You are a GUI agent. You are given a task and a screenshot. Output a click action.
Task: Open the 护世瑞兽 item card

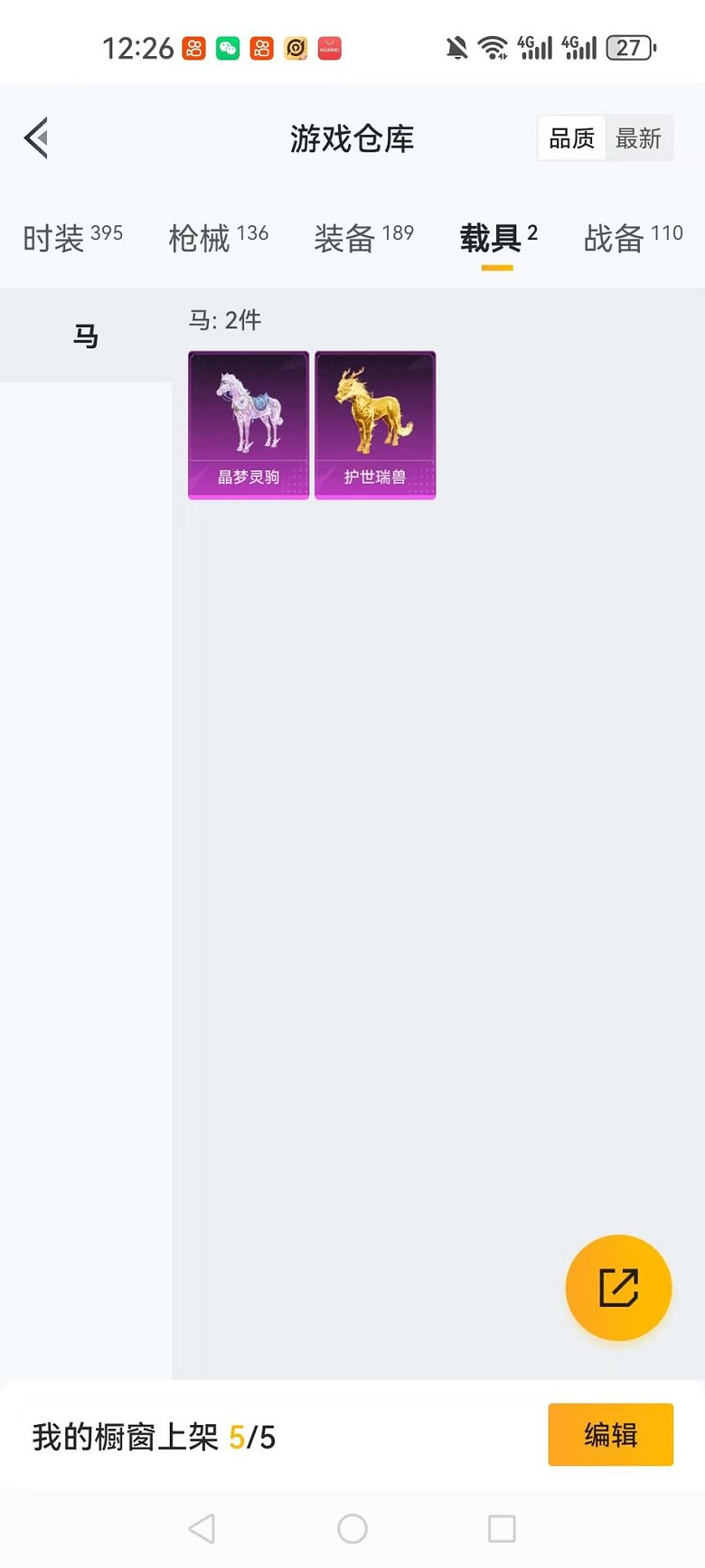click(x=375, y=425)
